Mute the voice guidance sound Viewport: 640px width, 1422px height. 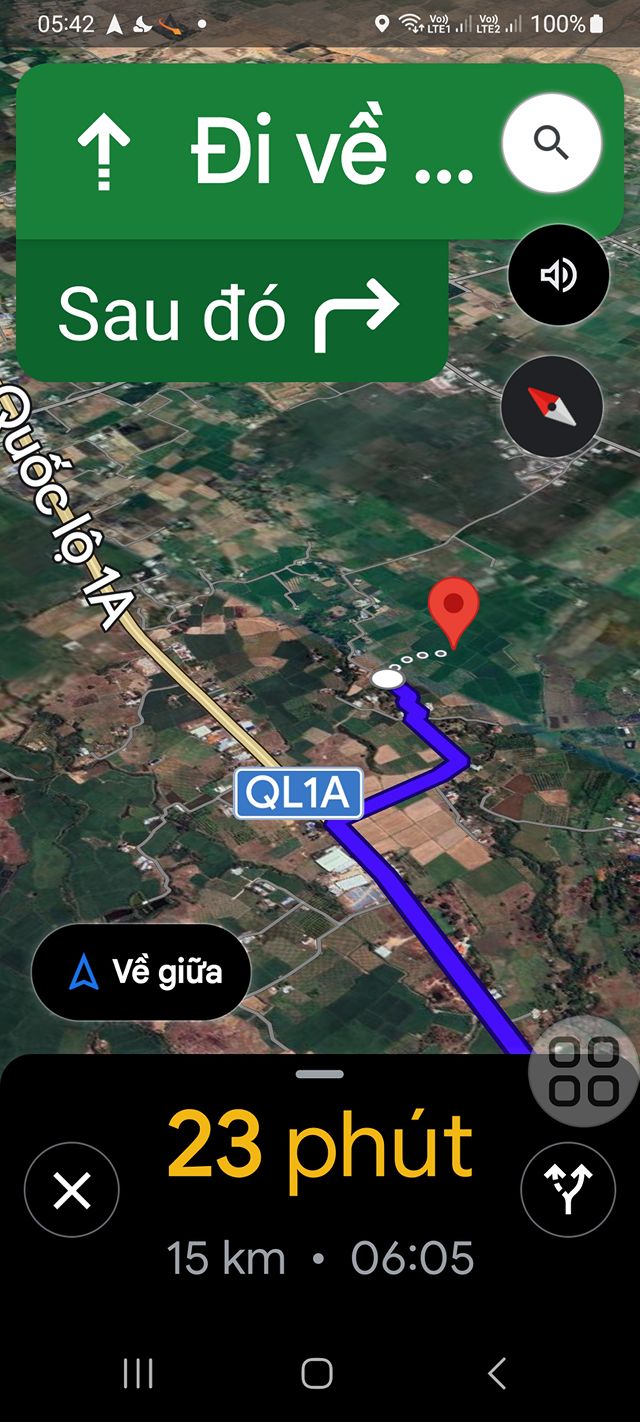point(558,275)
